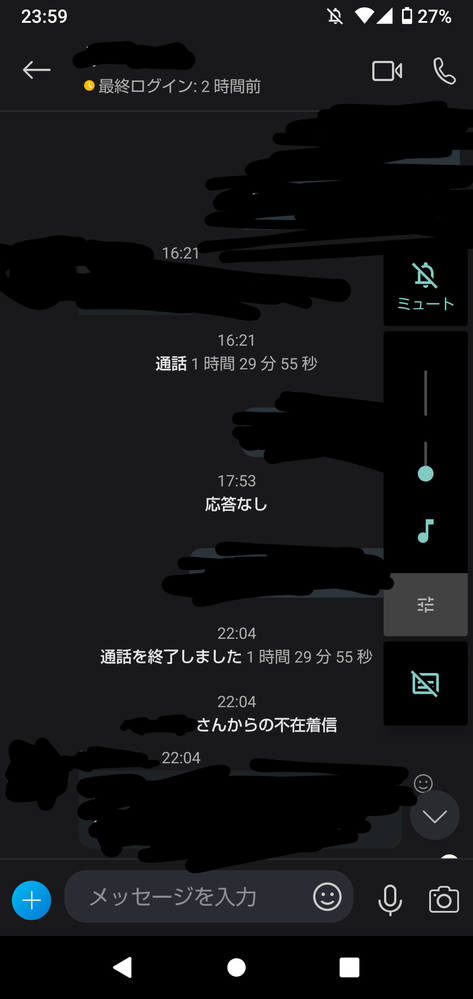Jump to latest messages with down chevron
Viewport: 473px width, 999px height.
coord(435,816)
